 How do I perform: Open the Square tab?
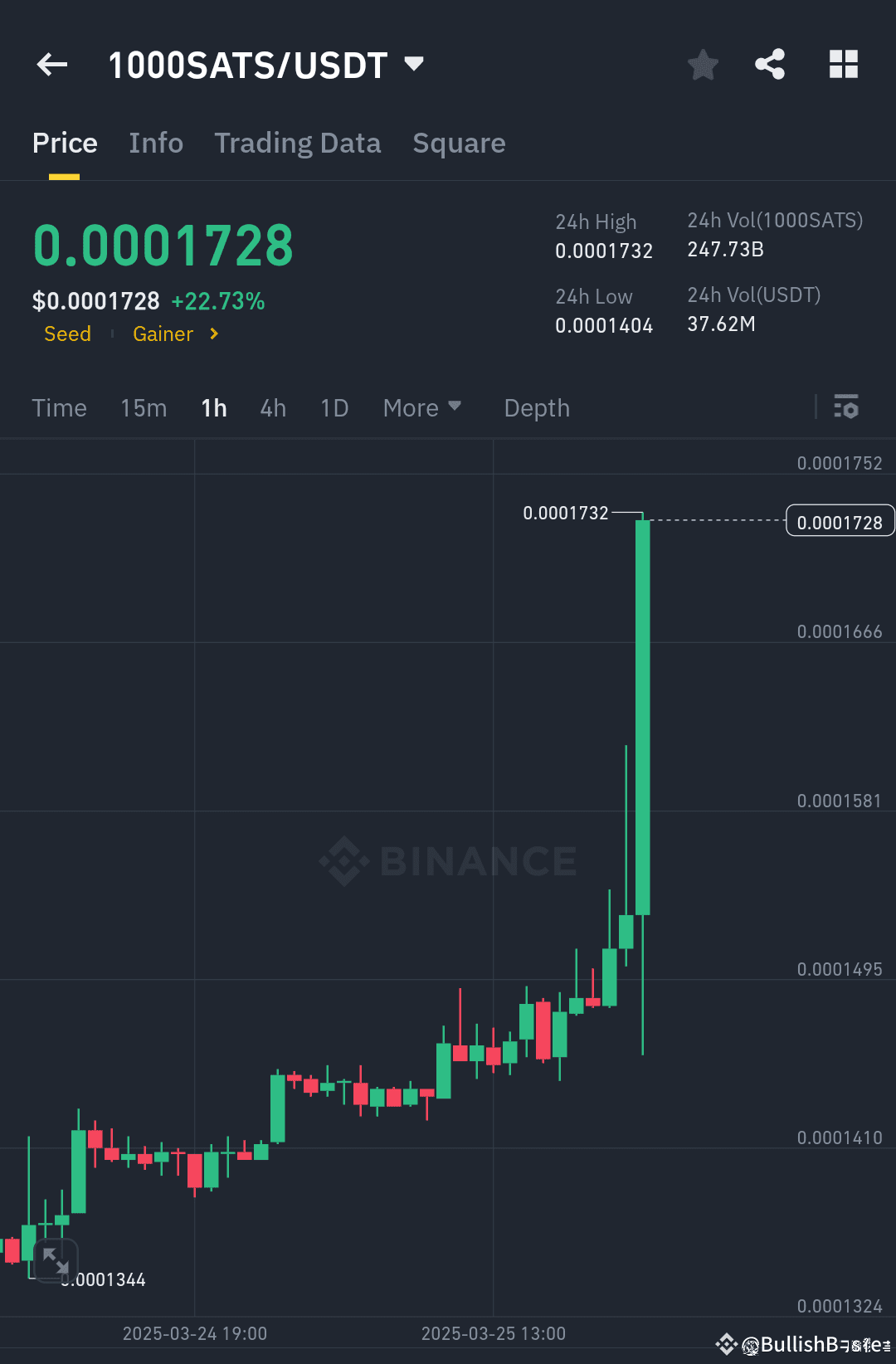[x=459, y=143]
